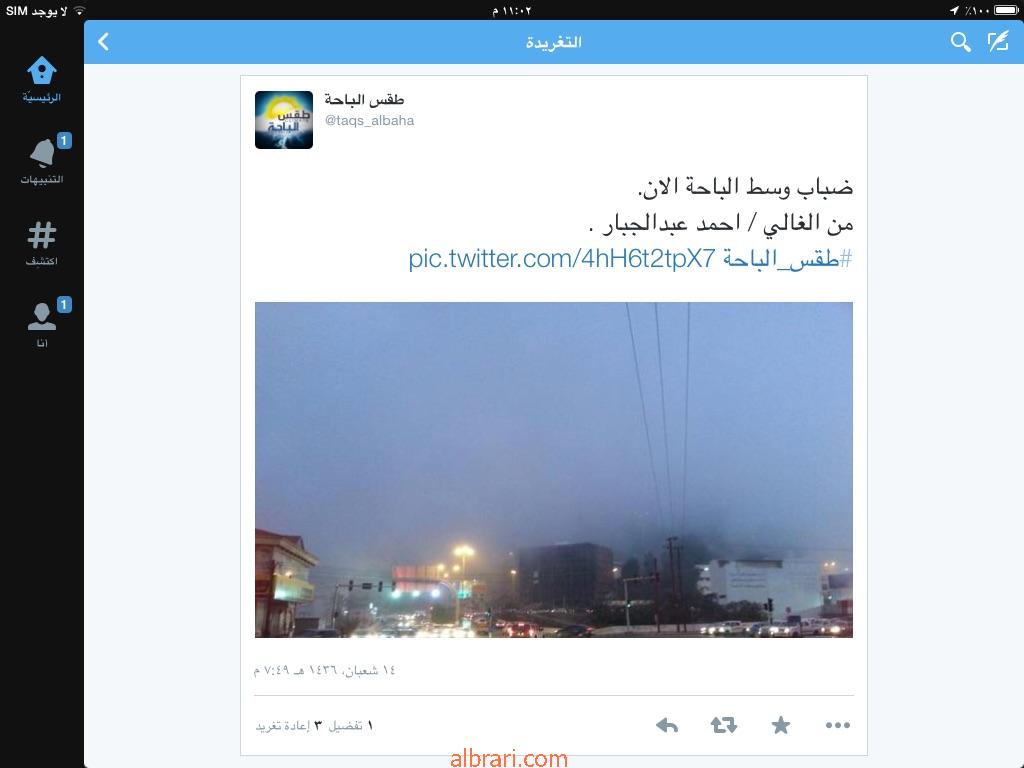Go back using the header arrow
Viewport: 1024px width, 768px height.
coord(104,42)
